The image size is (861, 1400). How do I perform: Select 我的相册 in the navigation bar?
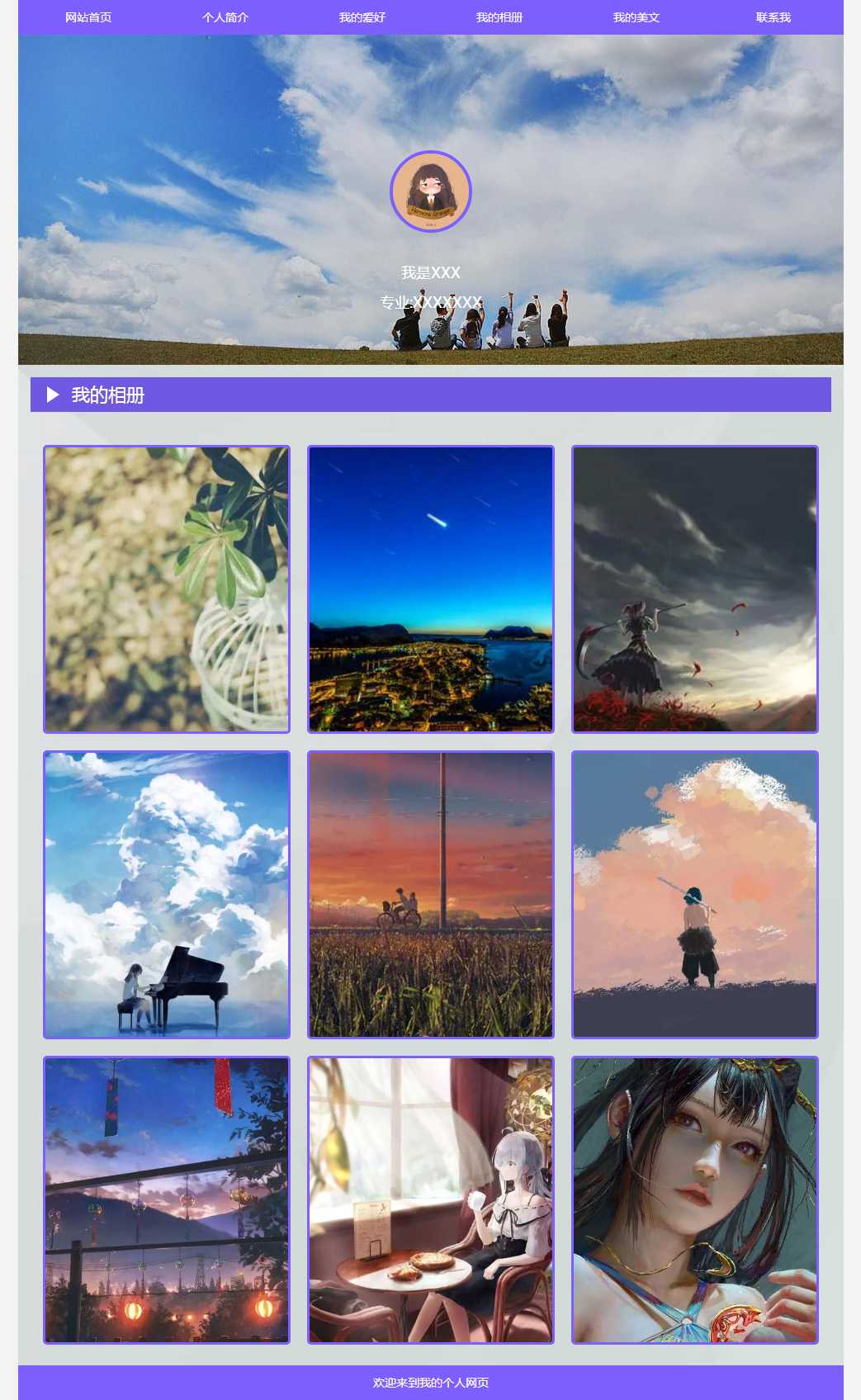click(499, 17)
